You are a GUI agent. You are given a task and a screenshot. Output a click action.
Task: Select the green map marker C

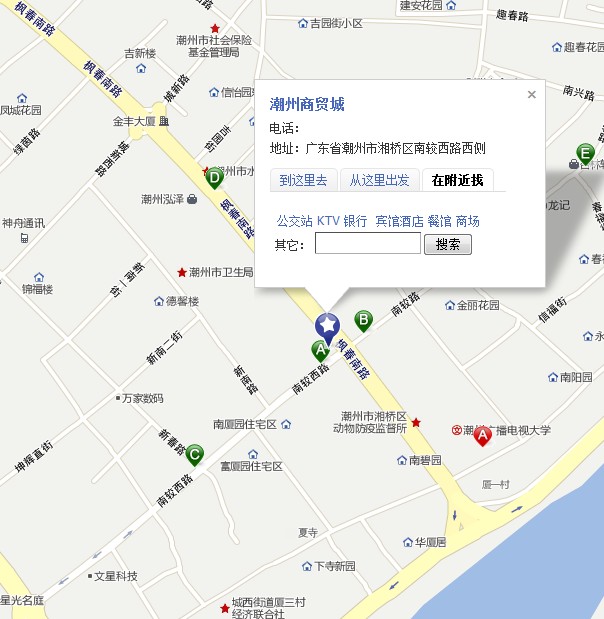point(195,454)
